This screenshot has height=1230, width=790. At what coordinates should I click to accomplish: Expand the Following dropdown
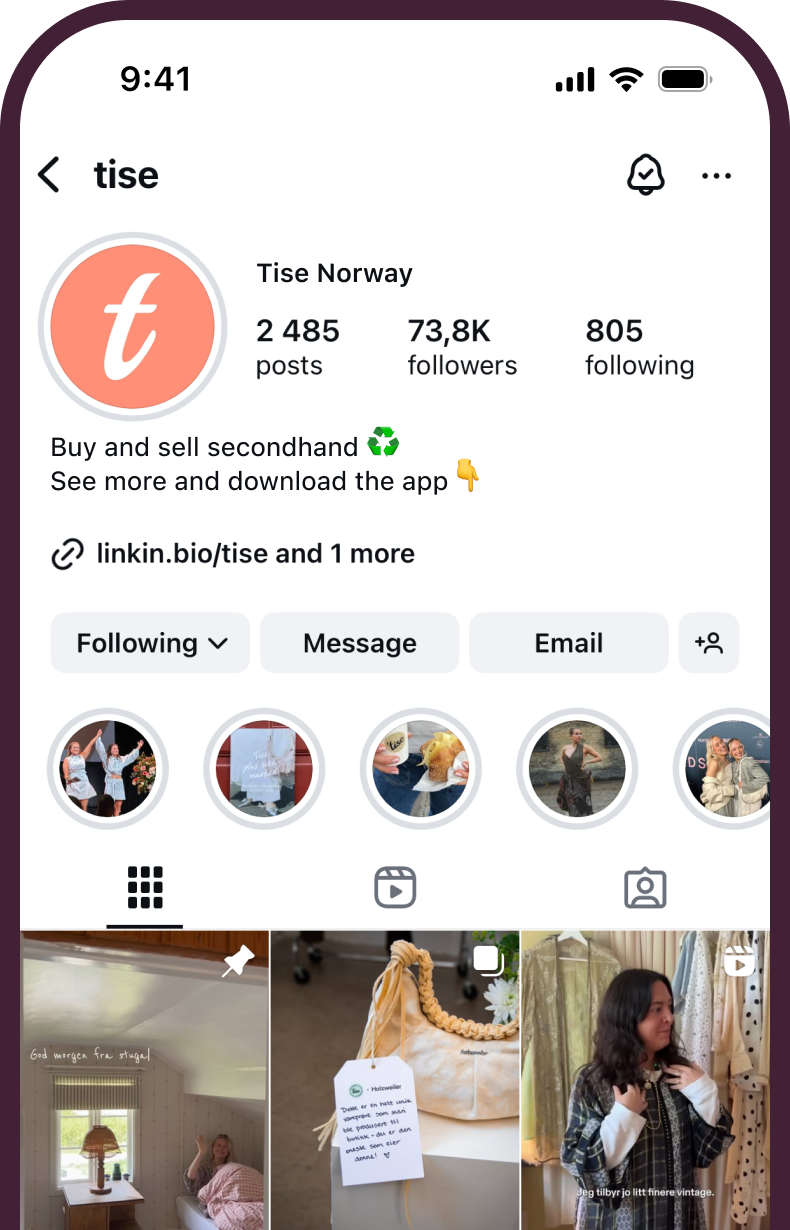[151, 643]
